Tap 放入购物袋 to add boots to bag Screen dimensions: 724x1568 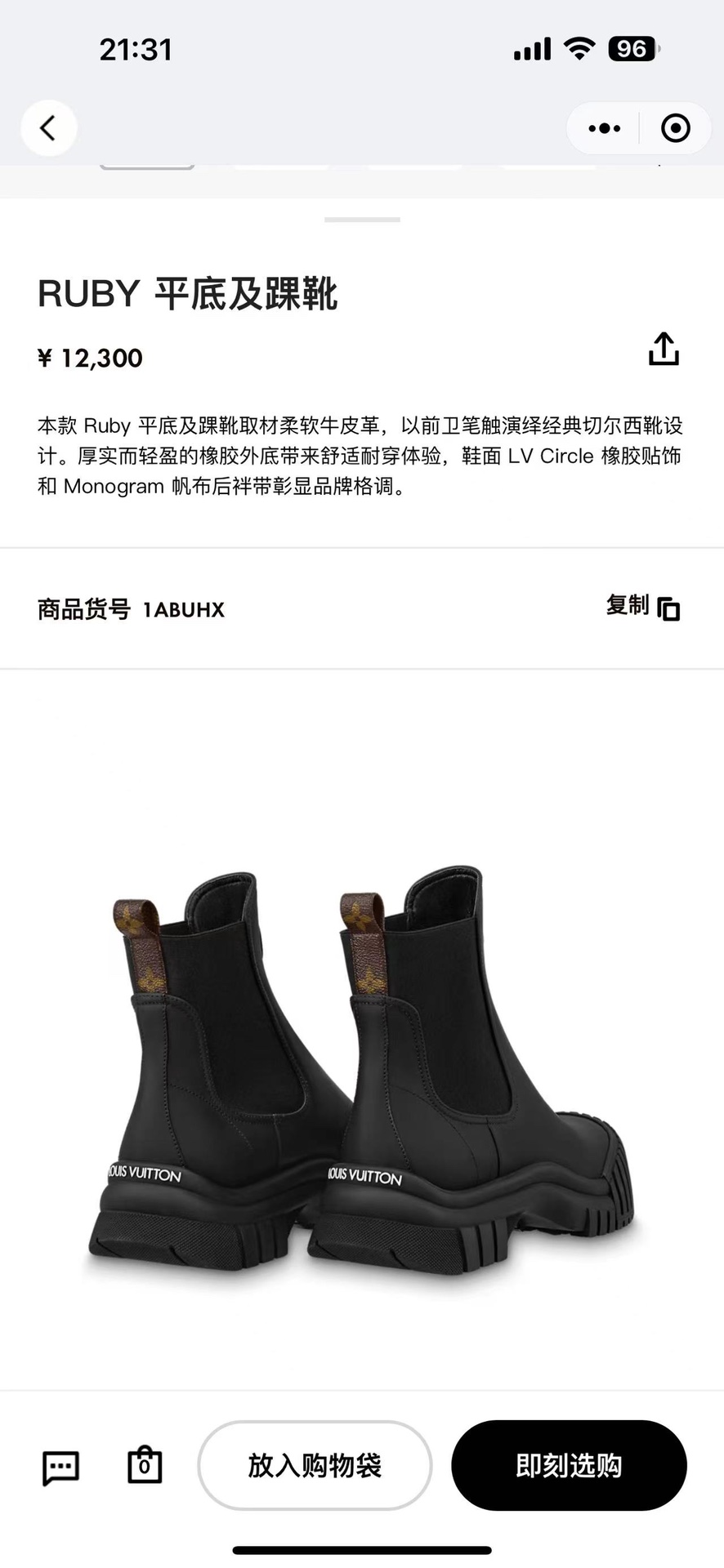(315, 1465)
